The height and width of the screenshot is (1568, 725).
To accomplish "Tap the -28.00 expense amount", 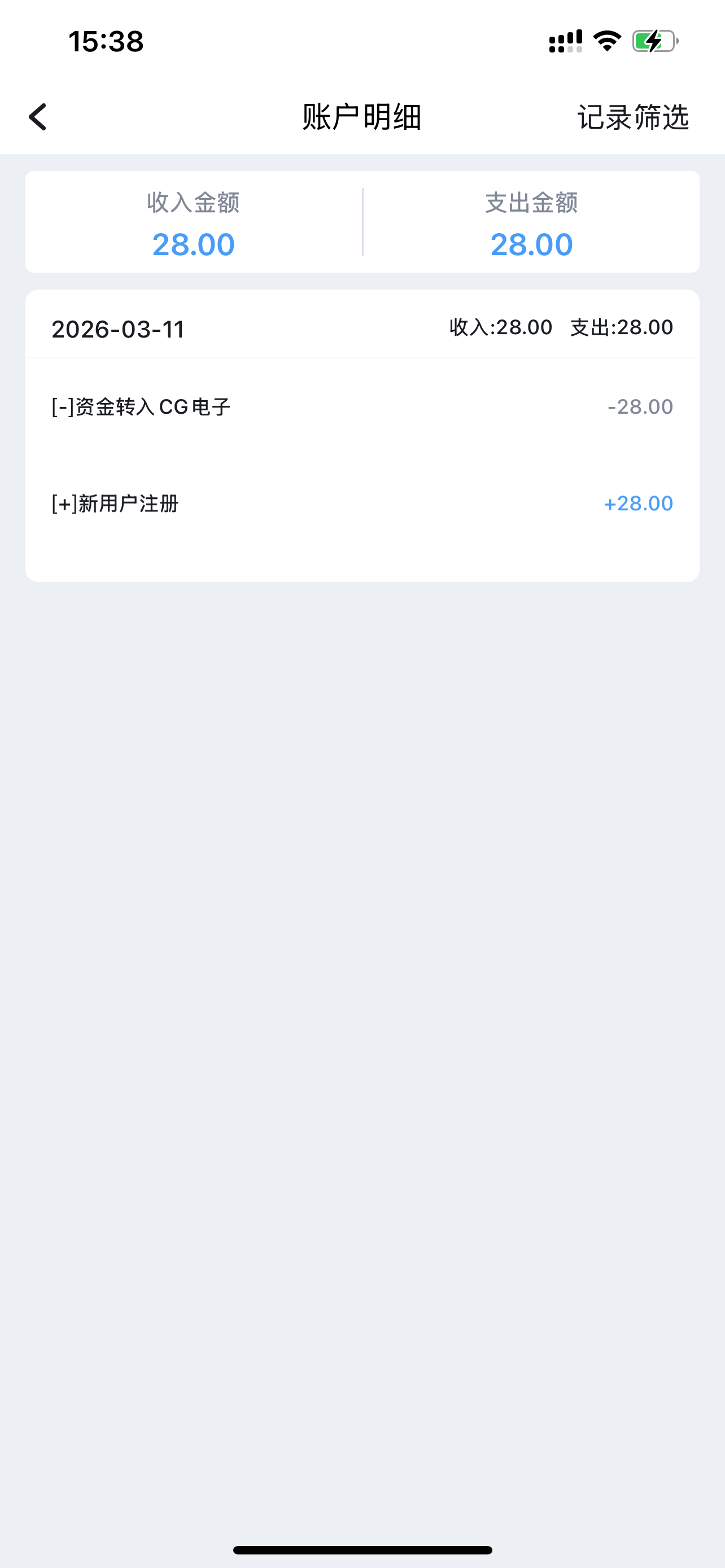I will 640,406.
